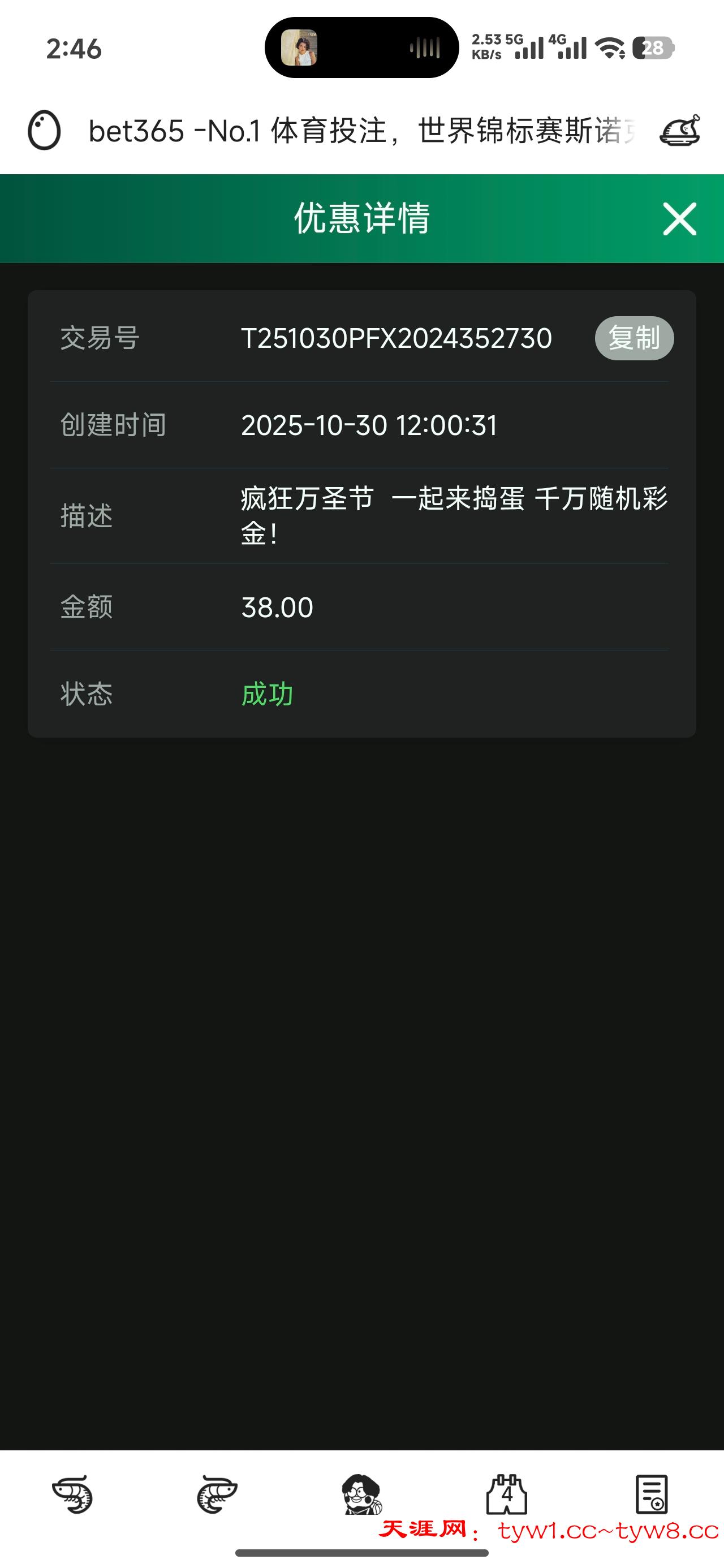Go back with the left-facing shrimp icon
The height and width of the screenshot is (1568, 724).
(x=72, y=1494)
